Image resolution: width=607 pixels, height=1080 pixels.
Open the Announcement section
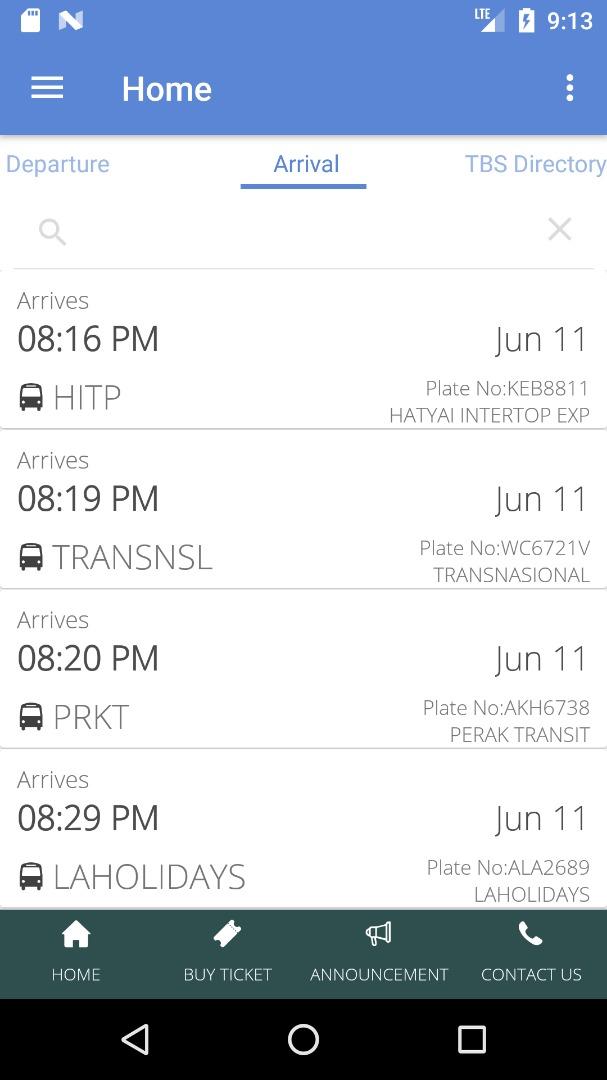[x=379, y=953]
